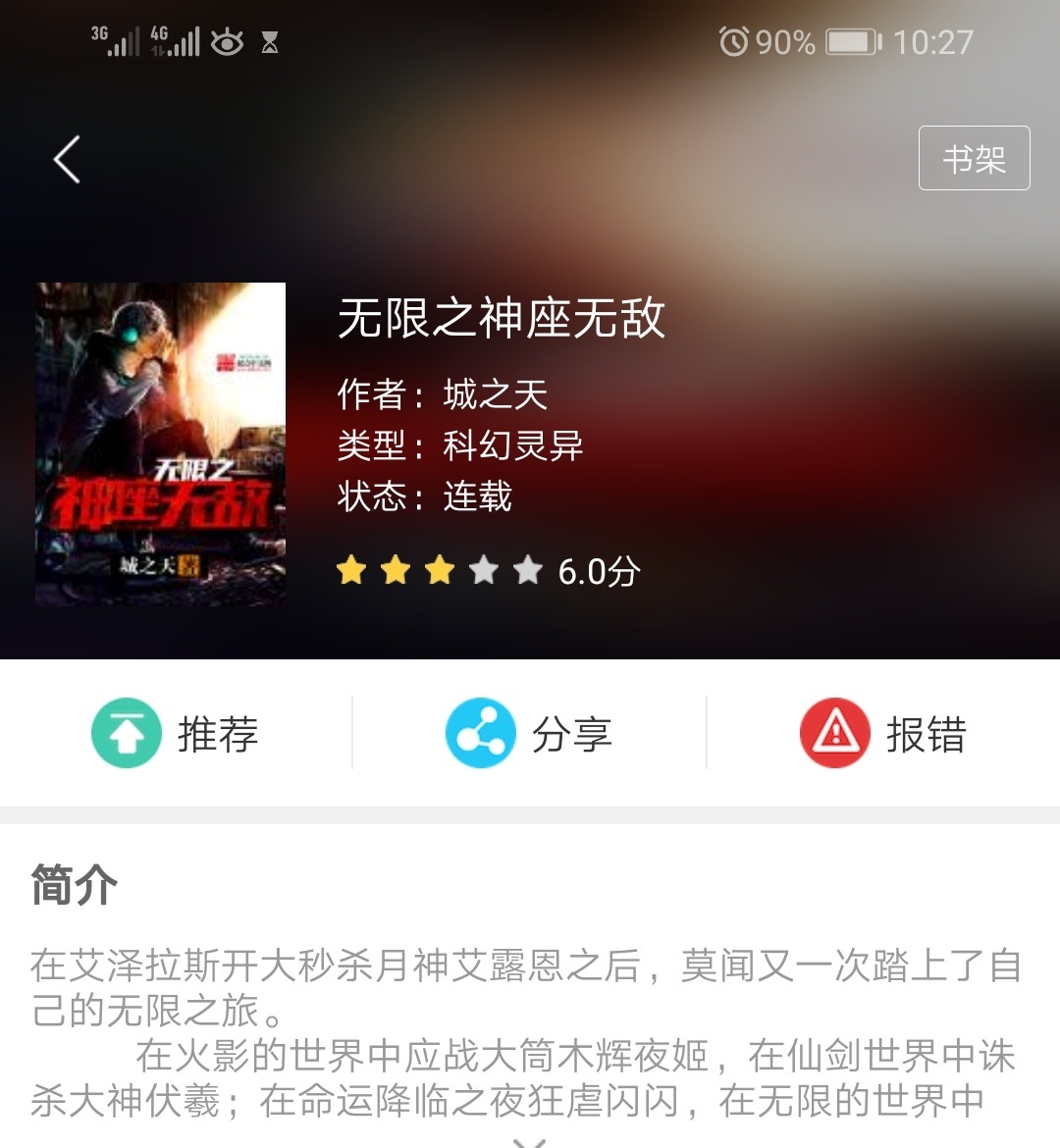Open the 书架 bookshelf button
This screenshot has height=1148, width=1060.
click(974, 158)
